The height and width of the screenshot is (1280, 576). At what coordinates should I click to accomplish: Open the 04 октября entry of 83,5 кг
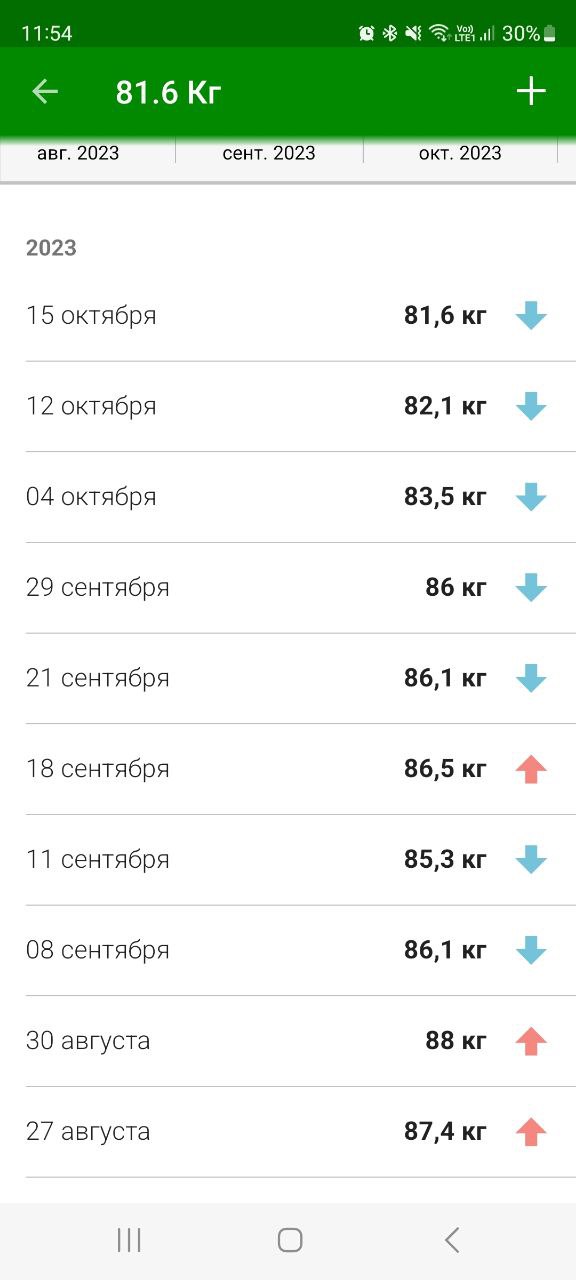[288, 497]
